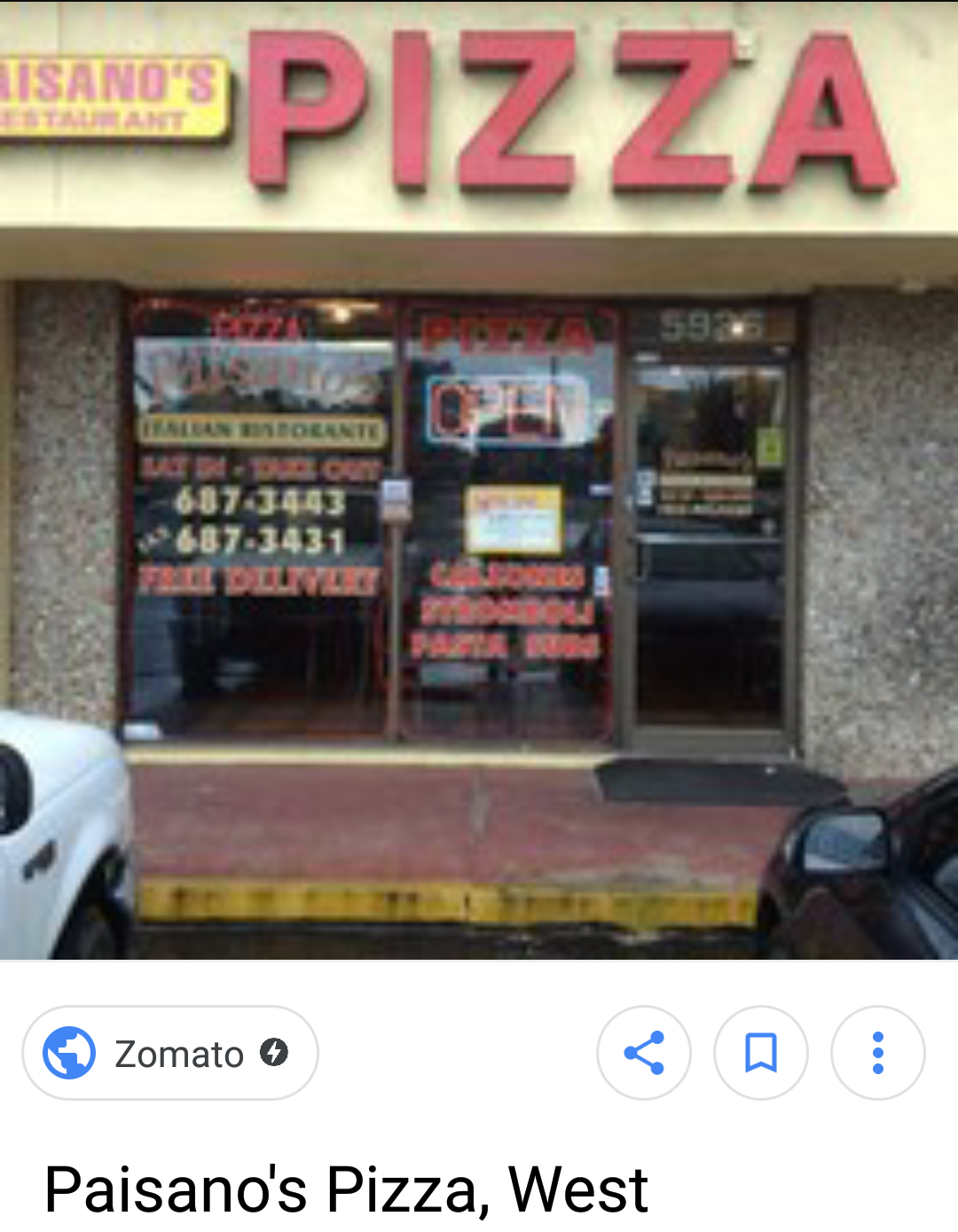The width and height of the screenshot is (958, 1232).
Task: Visit the Paisano's Pizza, West title link
Action: (346, 1189)
